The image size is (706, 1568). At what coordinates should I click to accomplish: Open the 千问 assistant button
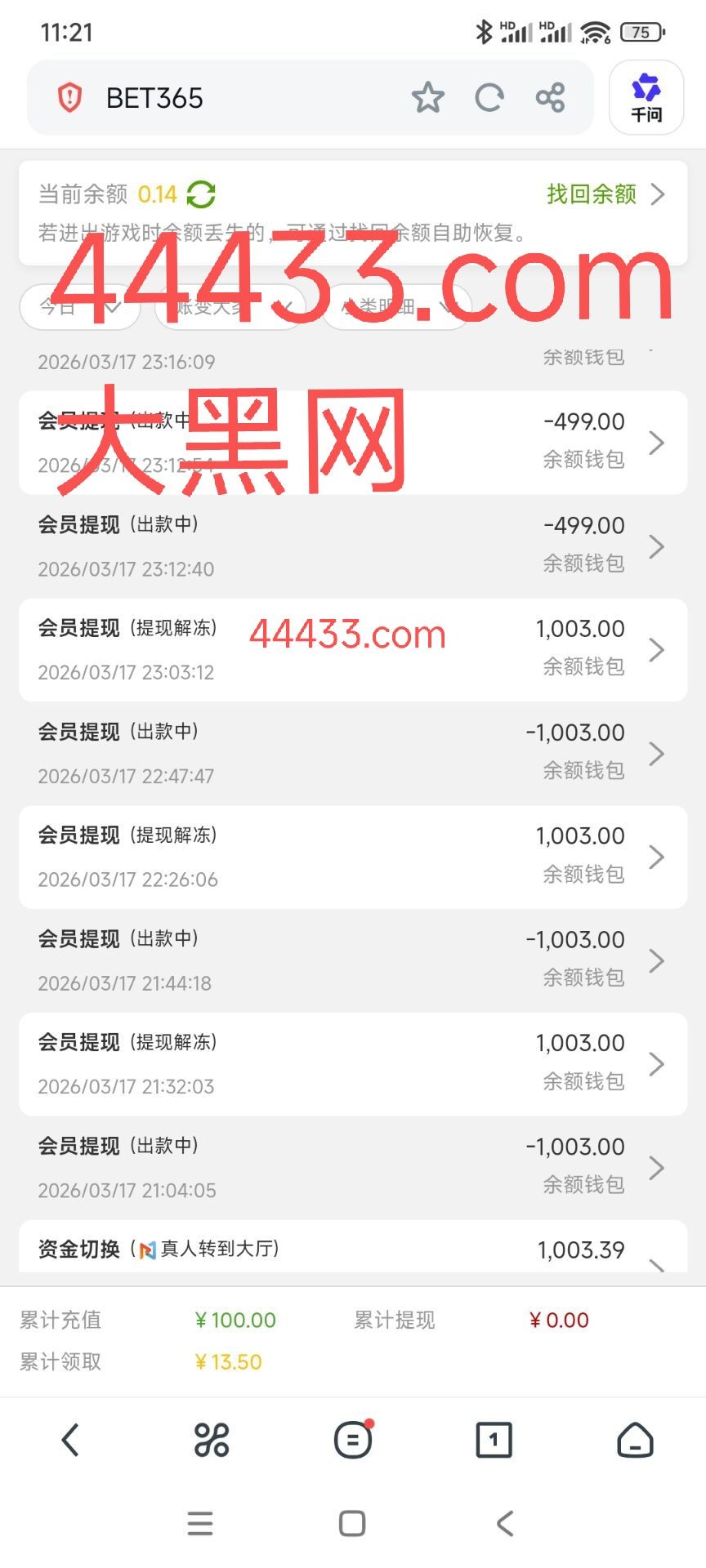(646, 98)
